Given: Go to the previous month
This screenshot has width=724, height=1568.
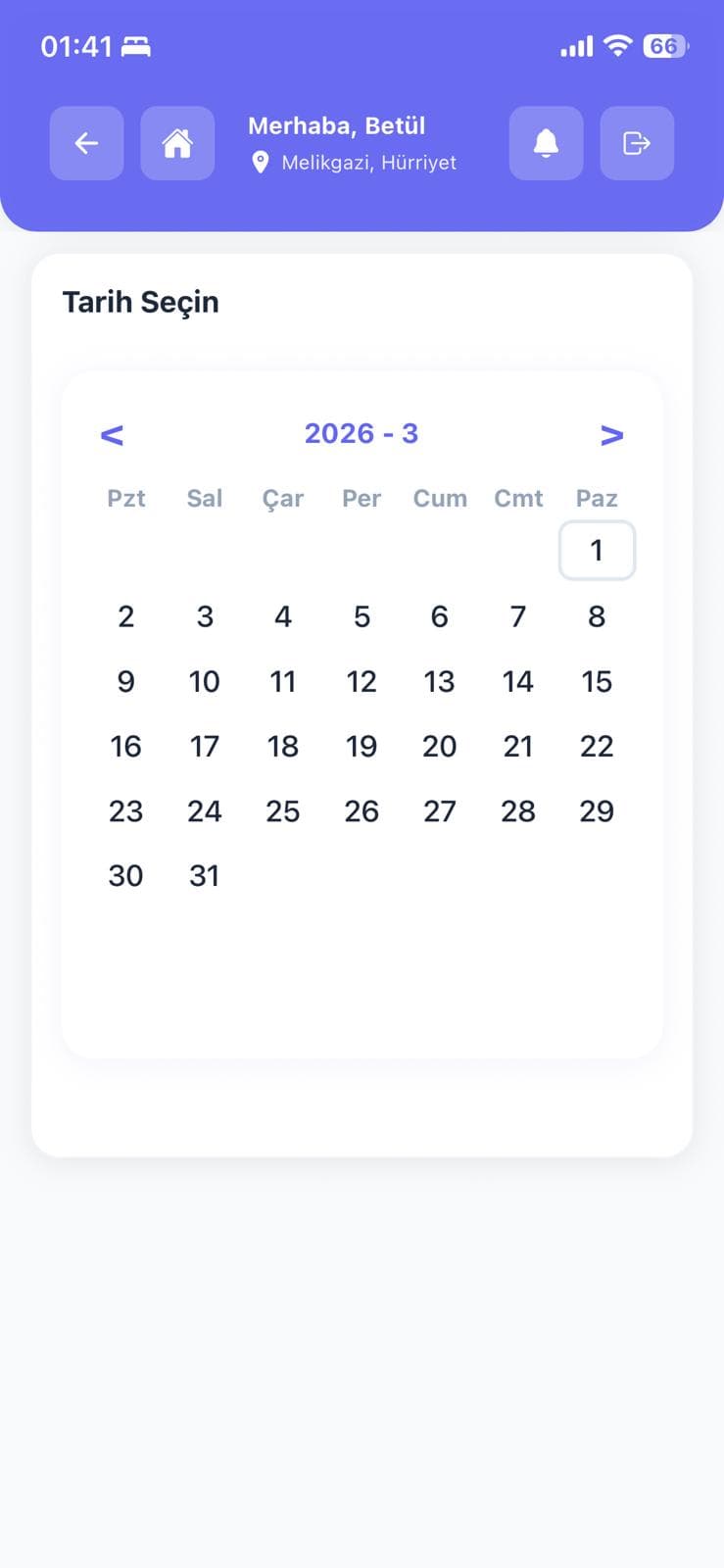Looking at the screenshot, I should click(112, 434).
